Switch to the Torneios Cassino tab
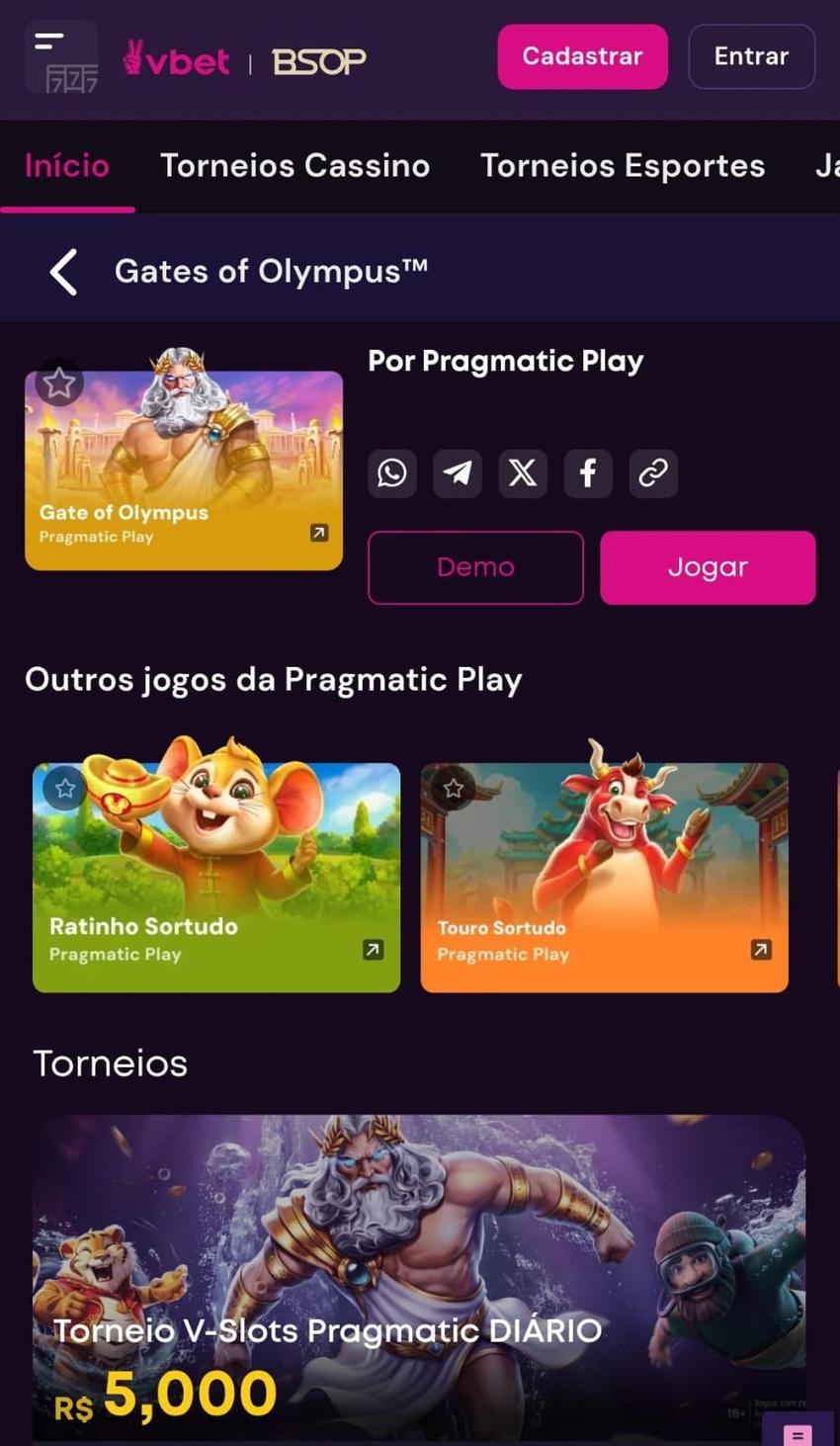 294,165
